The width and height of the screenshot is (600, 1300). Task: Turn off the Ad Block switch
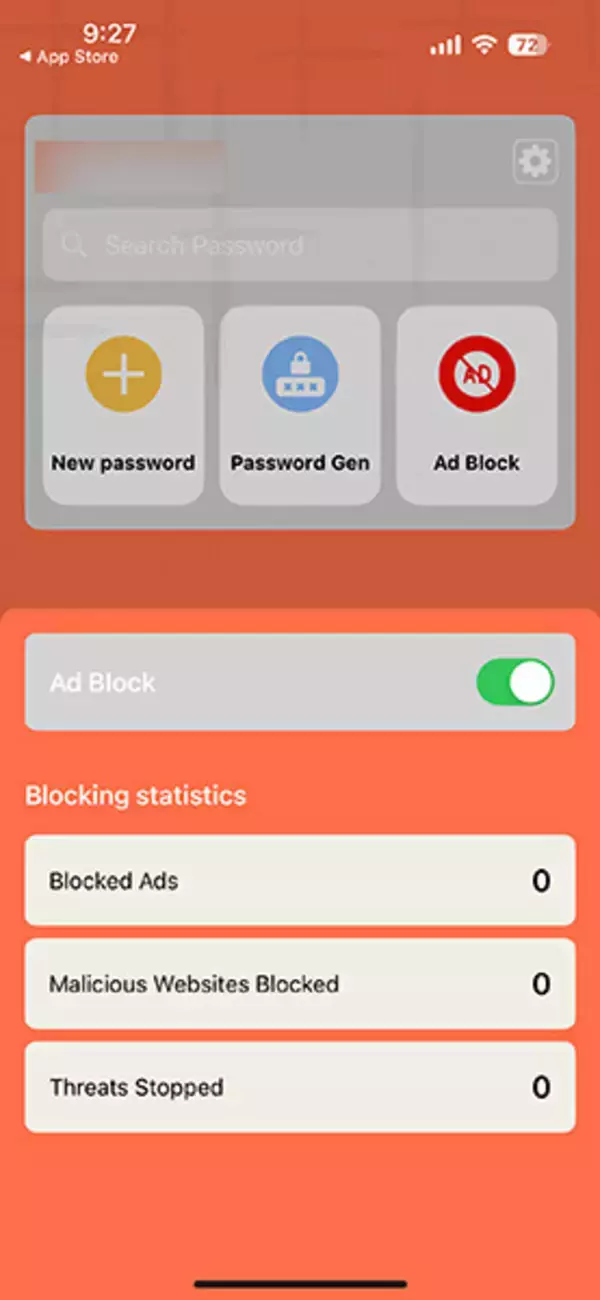515,682
